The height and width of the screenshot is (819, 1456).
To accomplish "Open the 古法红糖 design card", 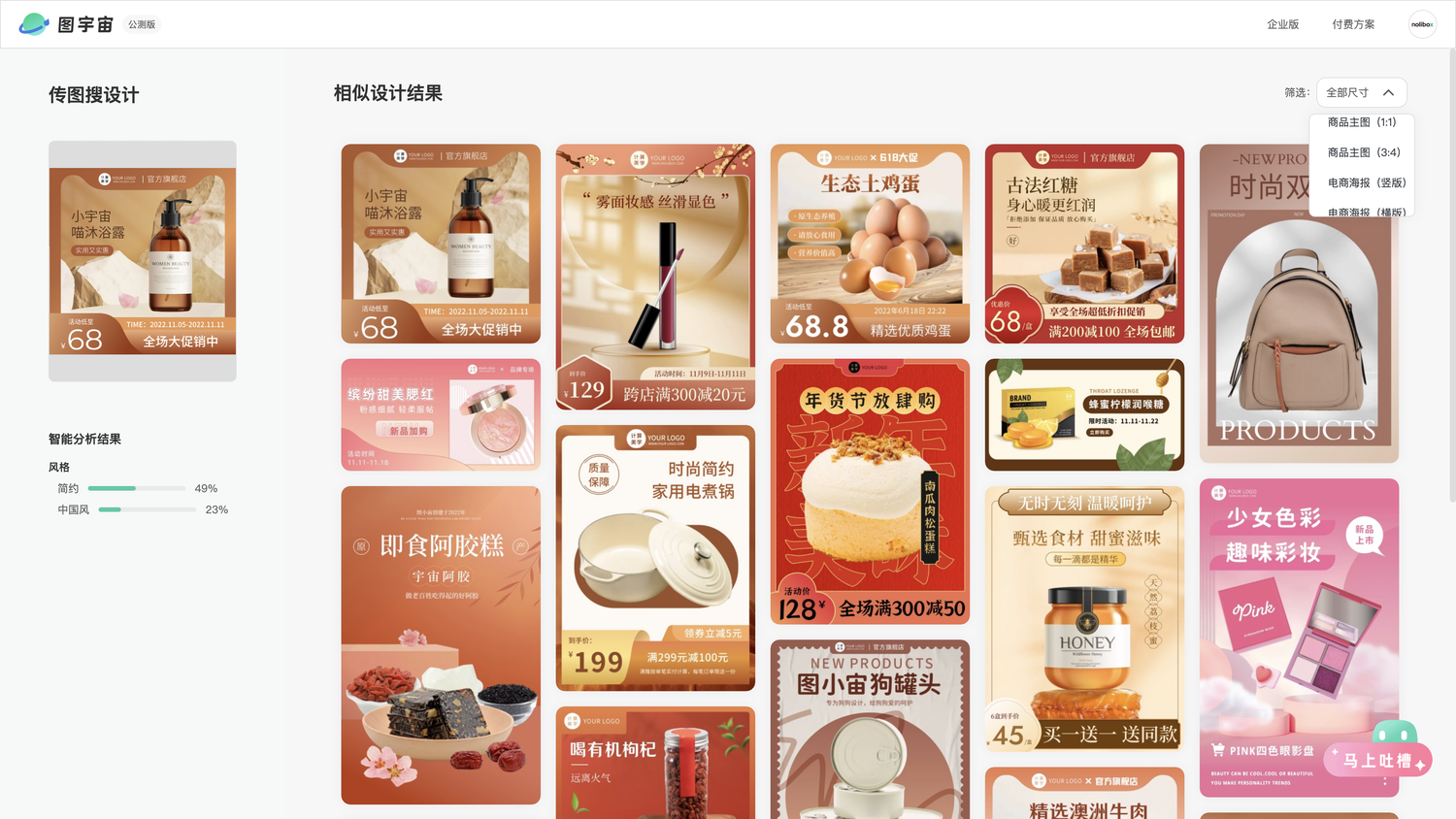I will [x=1084, y=244].
